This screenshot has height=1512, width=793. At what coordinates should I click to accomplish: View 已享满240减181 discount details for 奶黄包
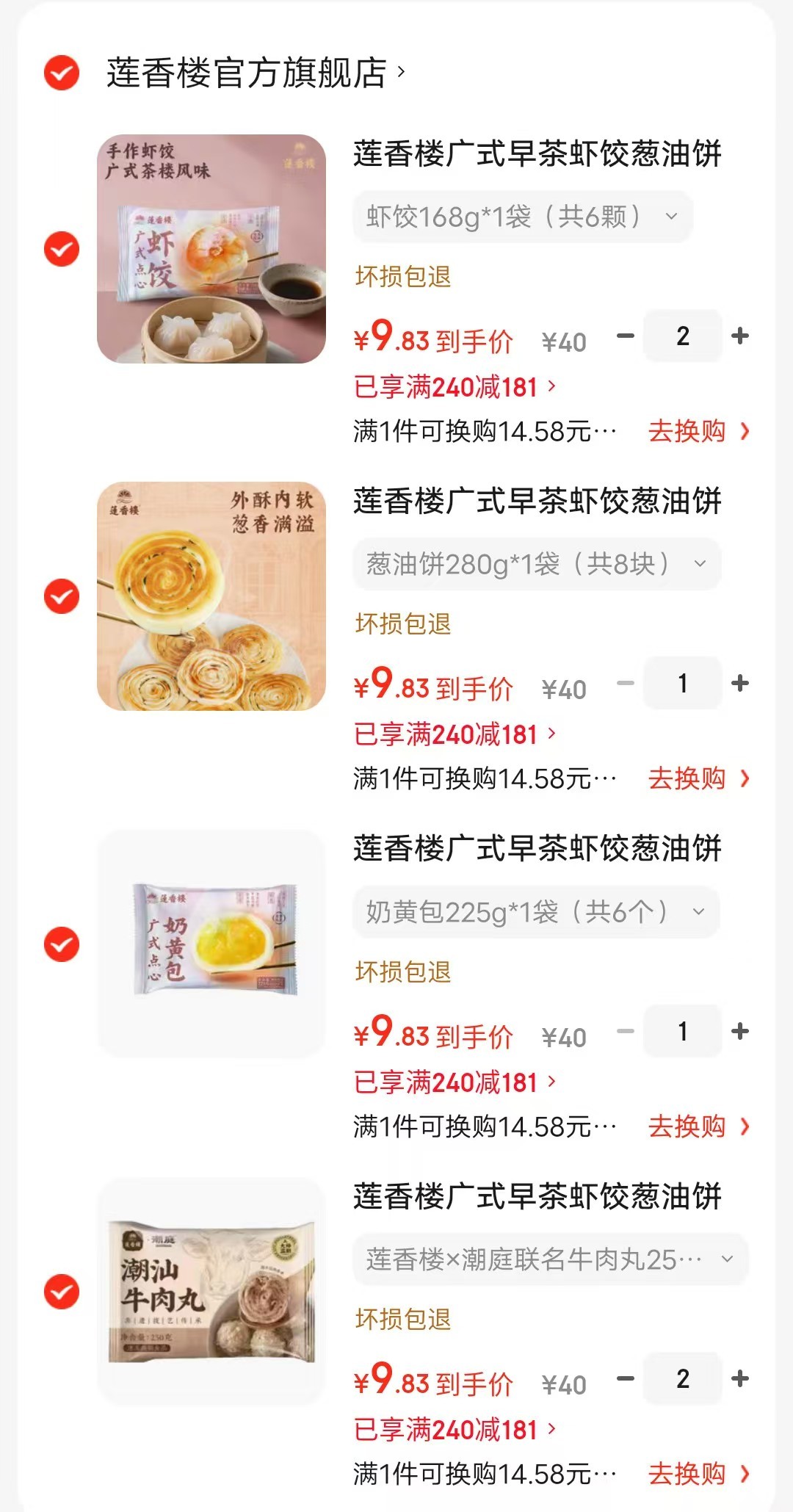pyautogui.click(x=455, y=1082)
